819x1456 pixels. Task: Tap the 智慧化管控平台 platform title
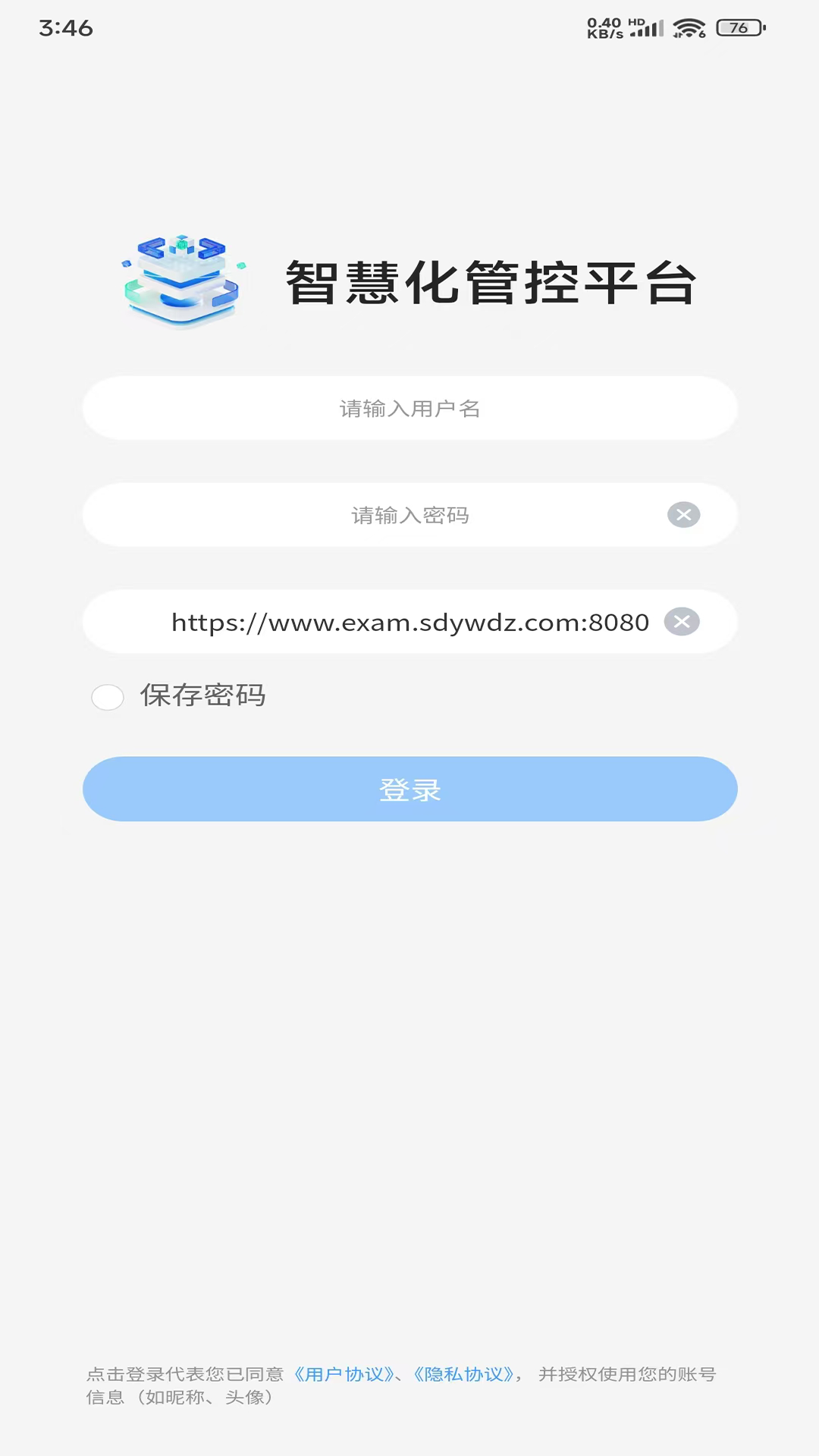491,284
